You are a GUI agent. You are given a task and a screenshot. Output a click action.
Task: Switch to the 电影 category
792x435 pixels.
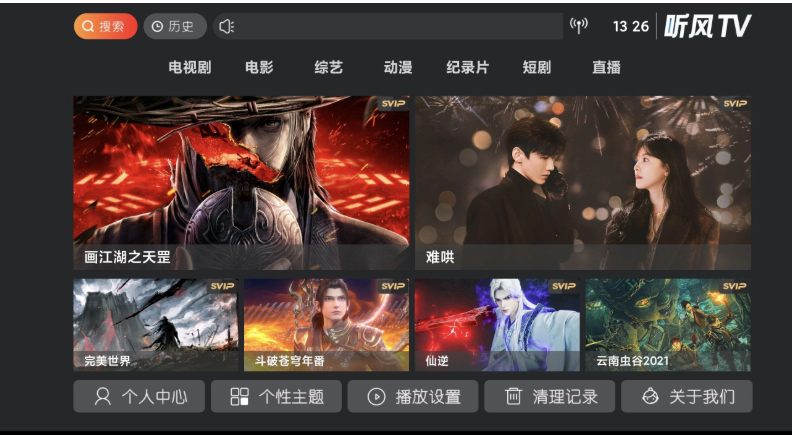259,67
